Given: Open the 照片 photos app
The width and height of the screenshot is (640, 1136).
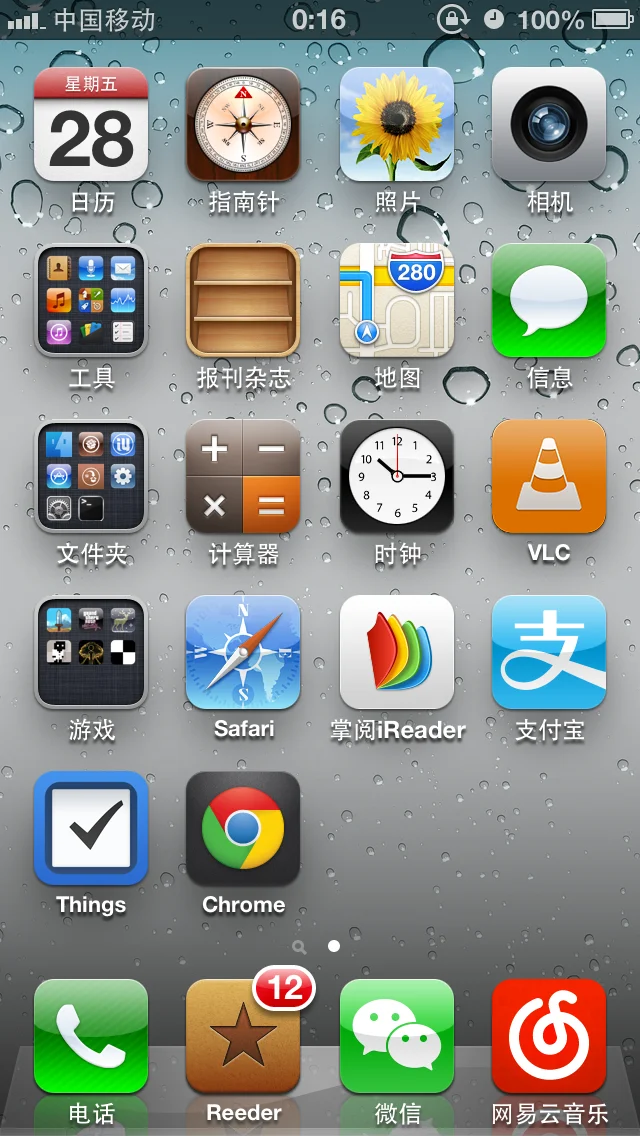Looking at the screenshot, I should click(397, 125).
